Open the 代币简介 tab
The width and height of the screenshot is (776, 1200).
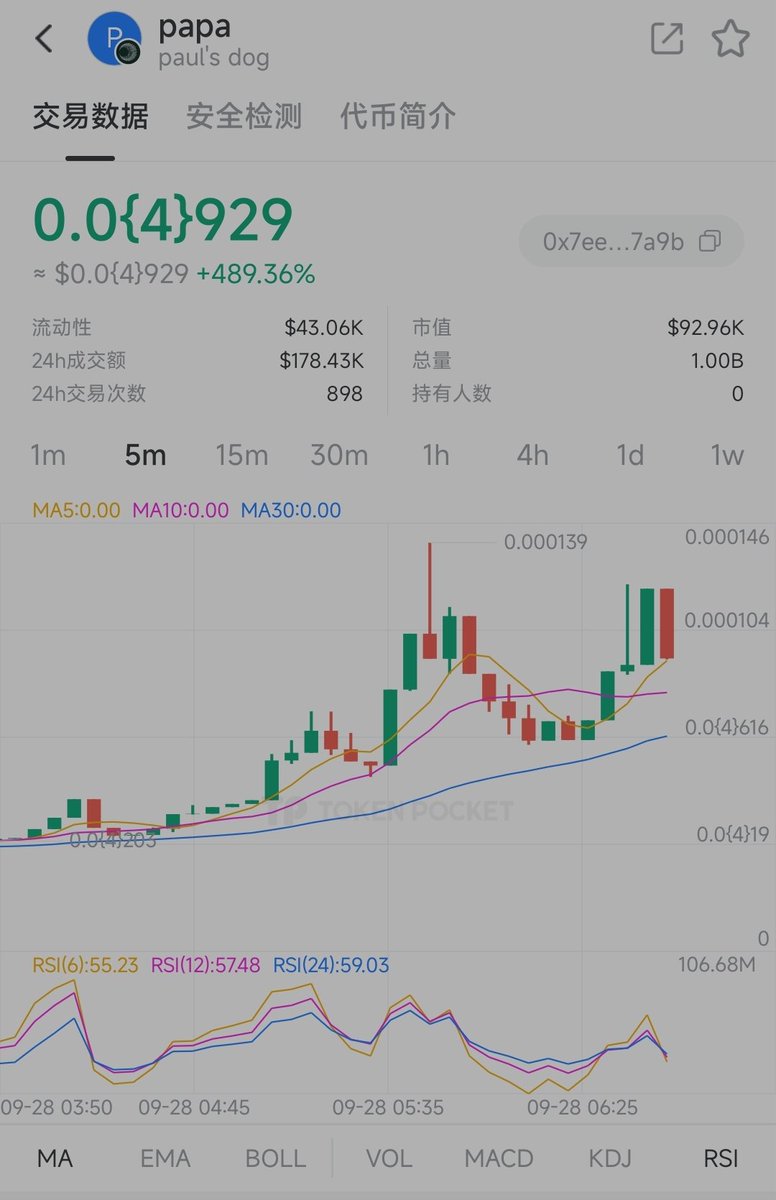398,116
